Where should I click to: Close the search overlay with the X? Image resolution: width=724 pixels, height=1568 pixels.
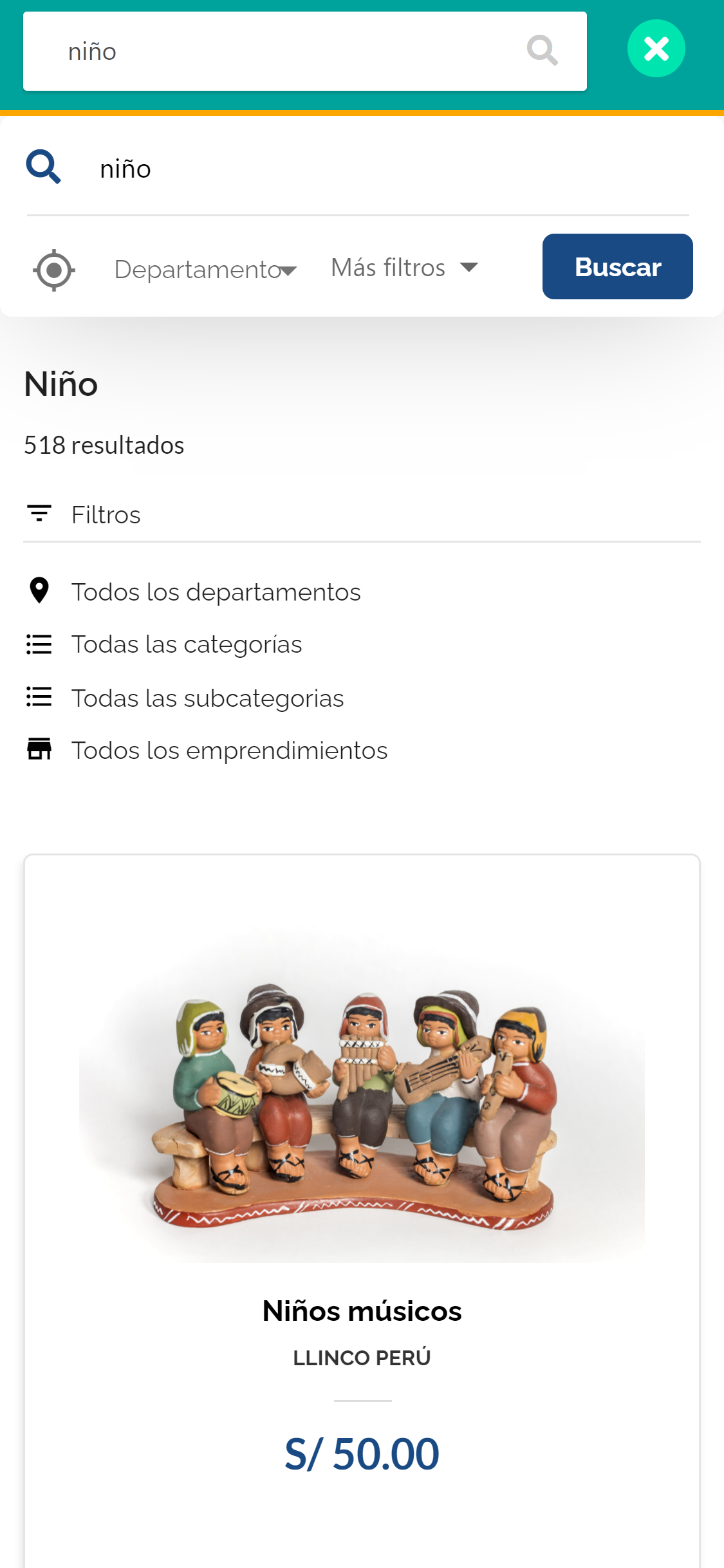pos(656,49)
